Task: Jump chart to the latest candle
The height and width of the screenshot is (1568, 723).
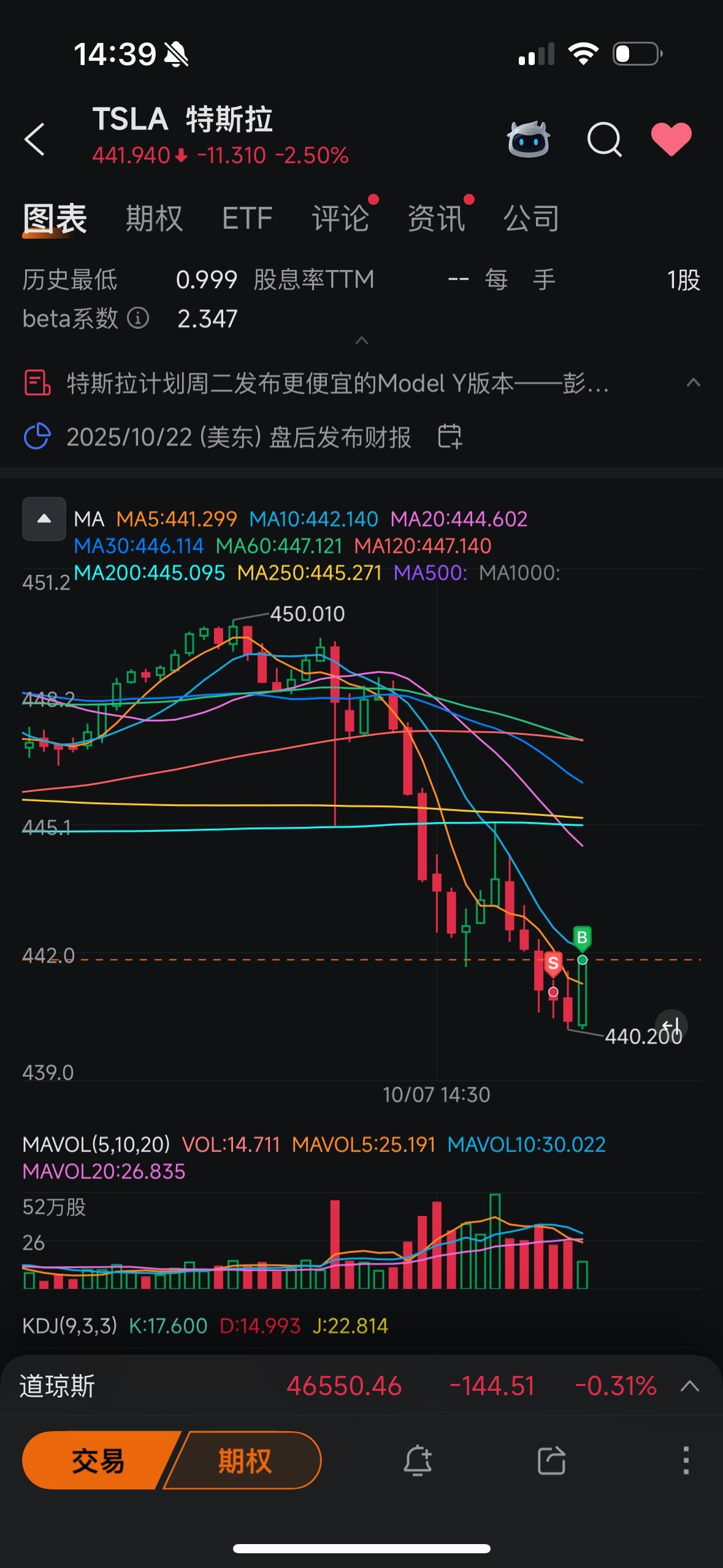Action: pos(671,1025)
